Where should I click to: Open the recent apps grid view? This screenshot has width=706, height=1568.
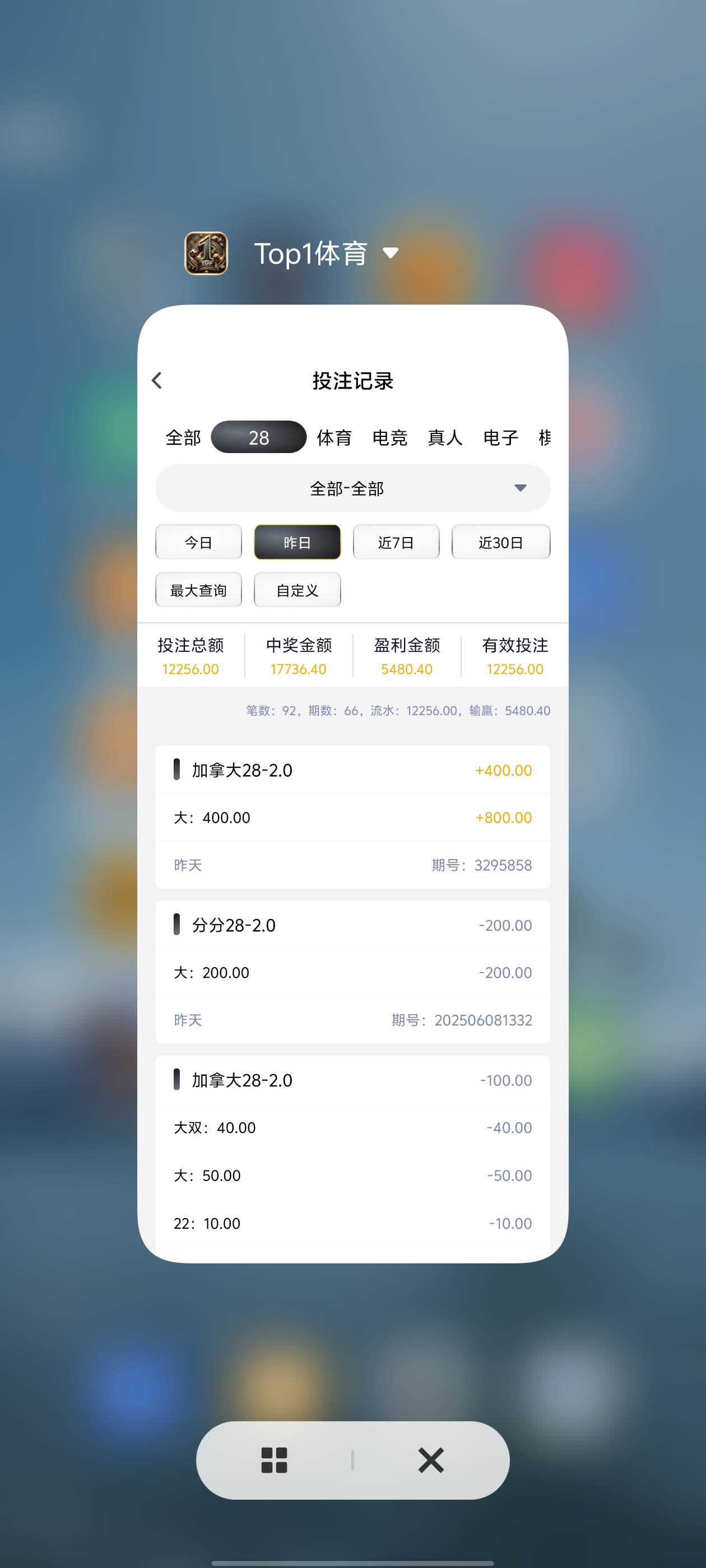click(x=274, y=1460)
